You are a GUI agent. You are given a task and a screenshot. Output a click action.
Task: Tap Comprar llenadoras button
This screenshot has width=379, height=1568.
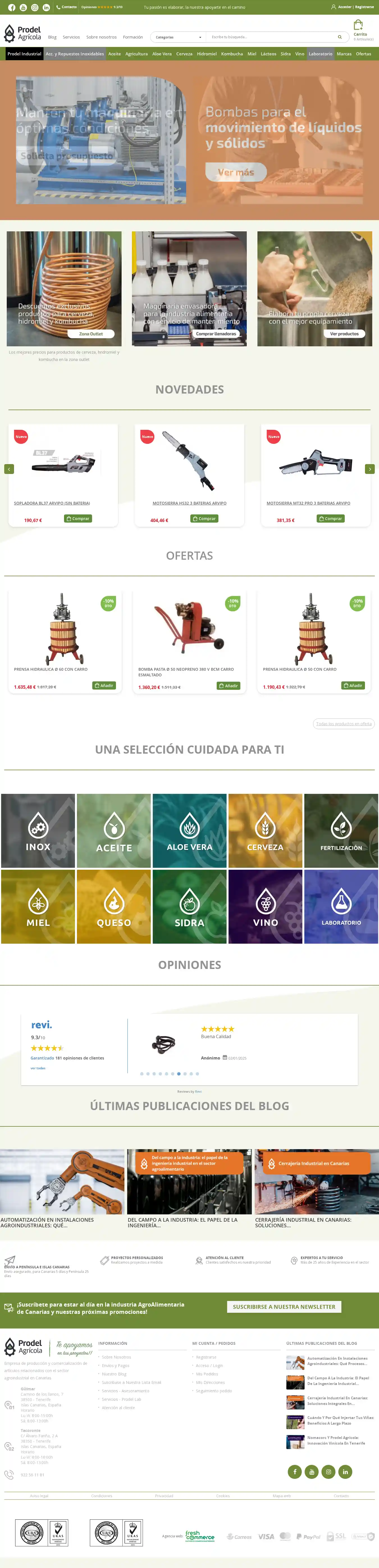click(x=216, y=334)
